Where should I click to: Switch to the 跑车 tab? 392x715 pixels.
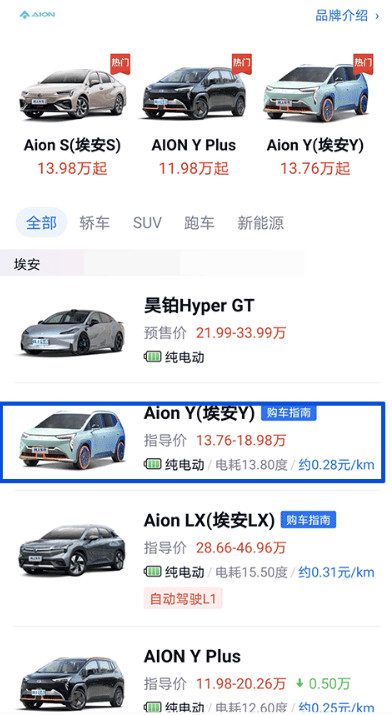click(x=199, y=223)
